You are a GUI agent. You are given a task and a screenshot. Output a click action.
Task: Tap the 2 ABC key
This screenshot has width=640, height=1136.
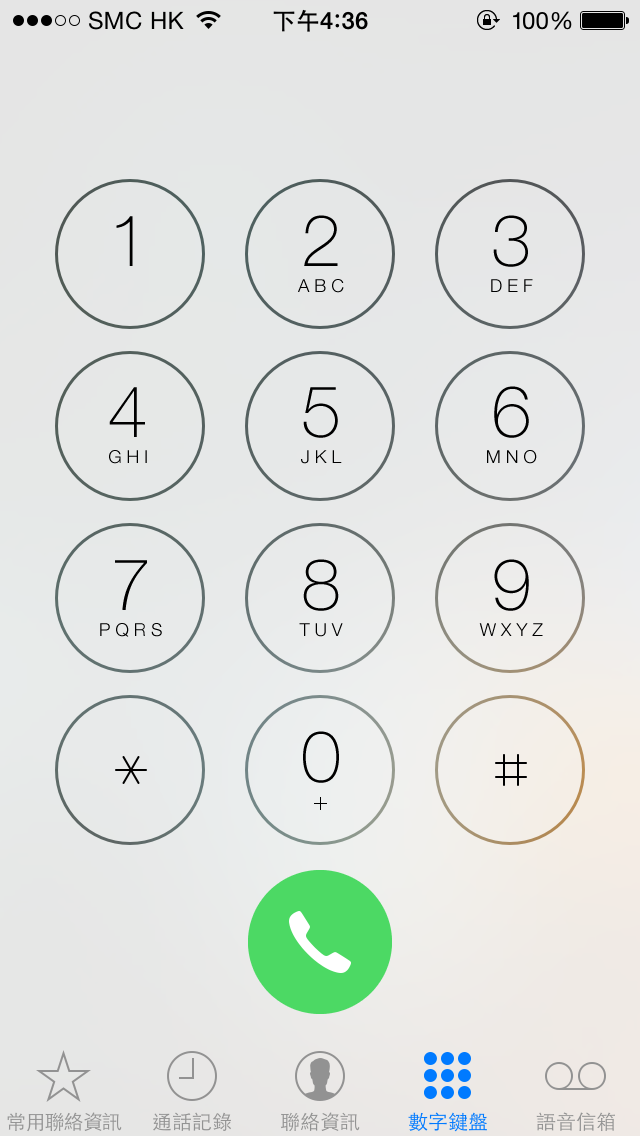pos(320,254)
